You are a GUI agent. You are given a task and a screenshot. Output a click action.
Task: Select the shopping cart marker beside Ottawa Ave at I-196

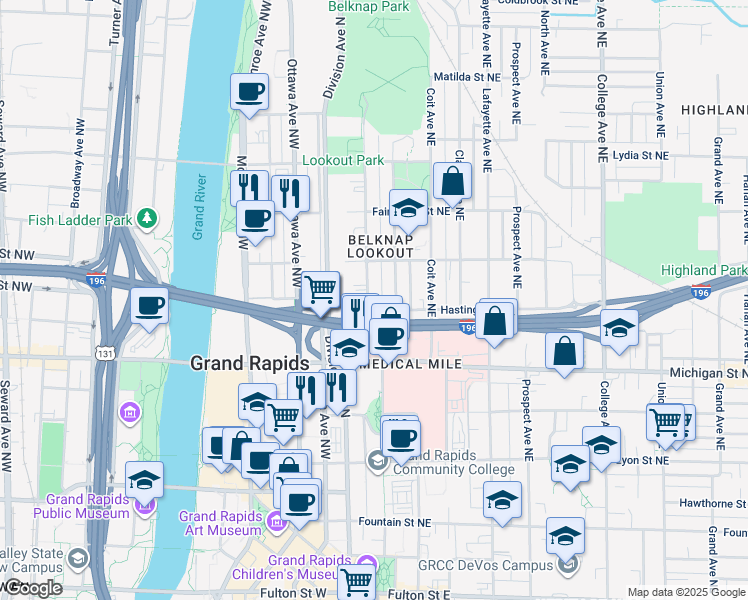coord(321,290)
